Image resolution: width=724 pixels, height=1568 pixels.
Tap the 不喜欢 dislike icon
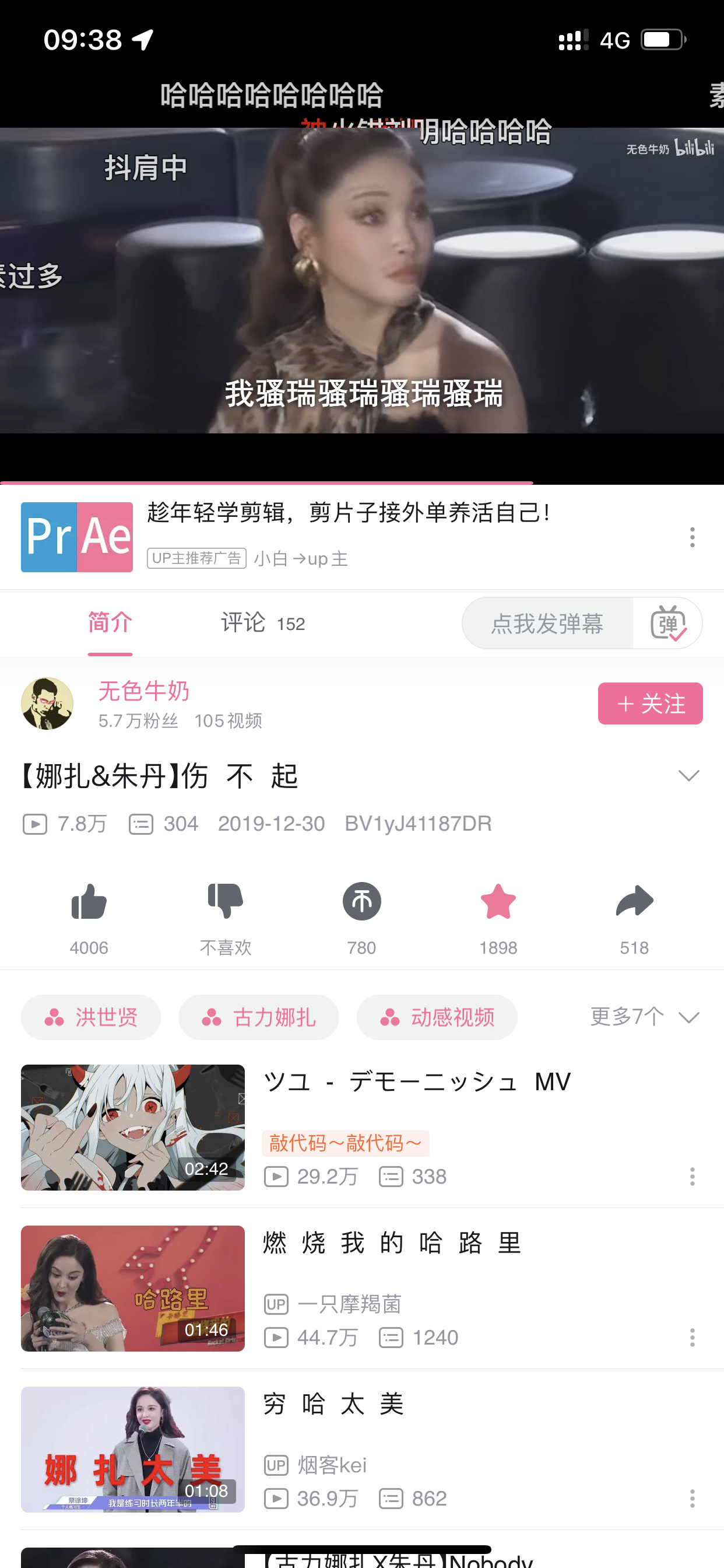[225, 901]
